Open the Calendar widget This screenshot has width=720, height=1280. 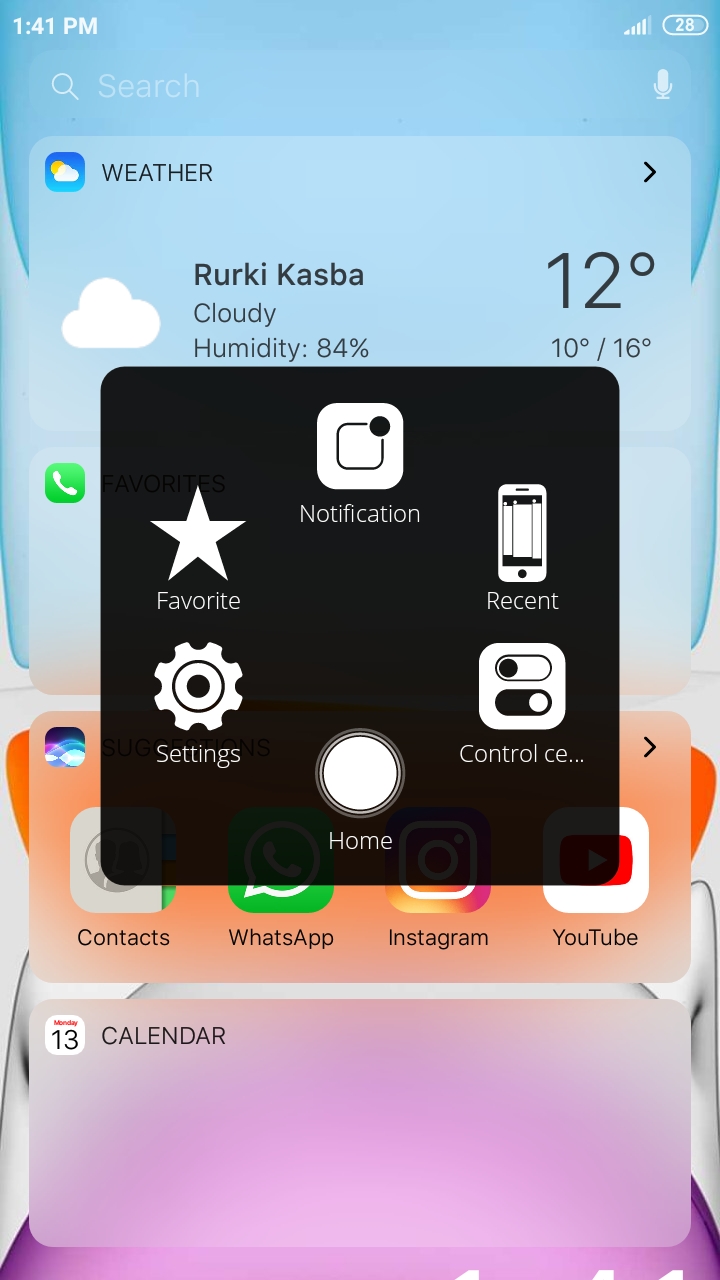[x=360, y=1120]
